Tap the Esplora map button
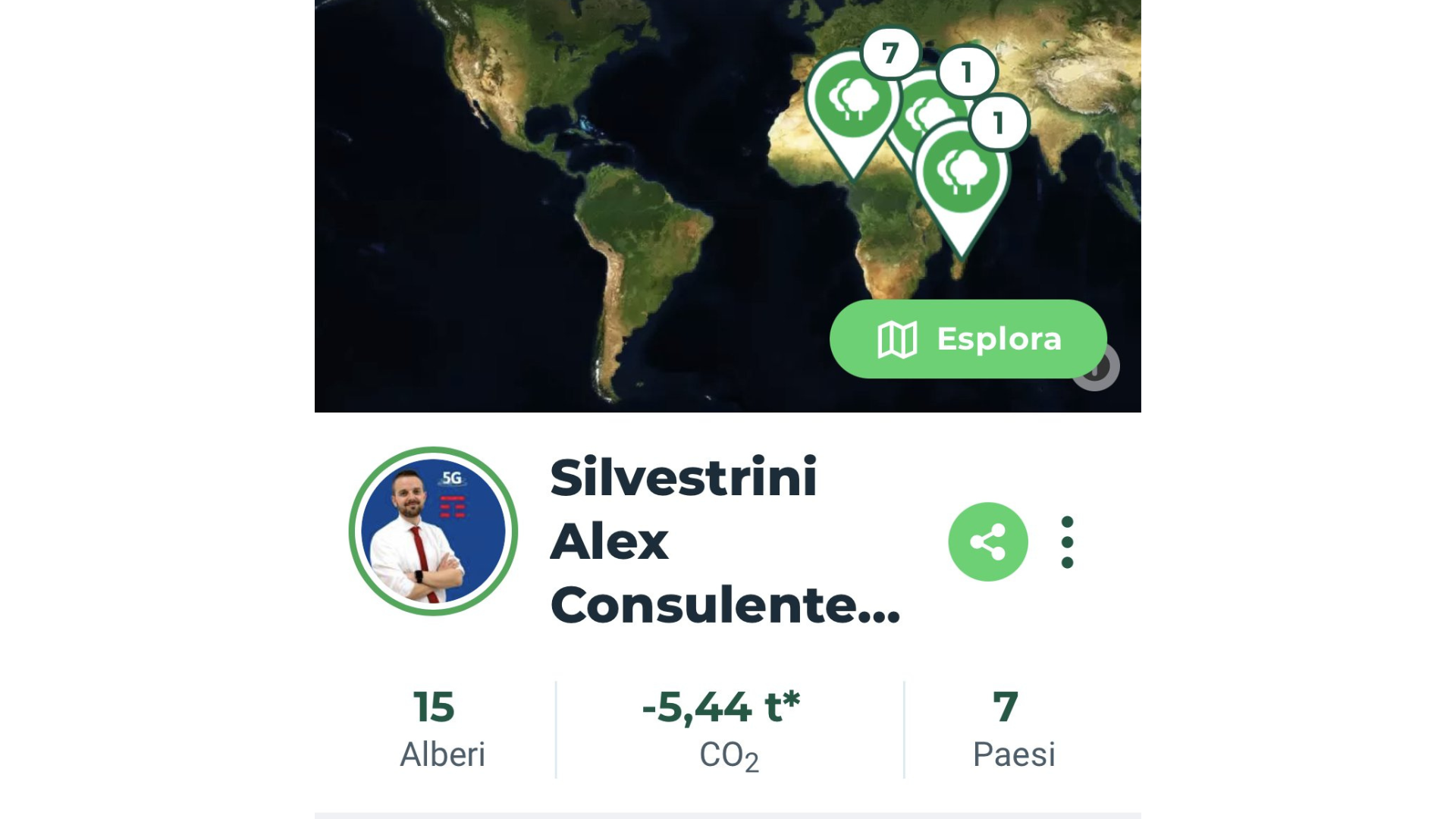 [968, 339]
